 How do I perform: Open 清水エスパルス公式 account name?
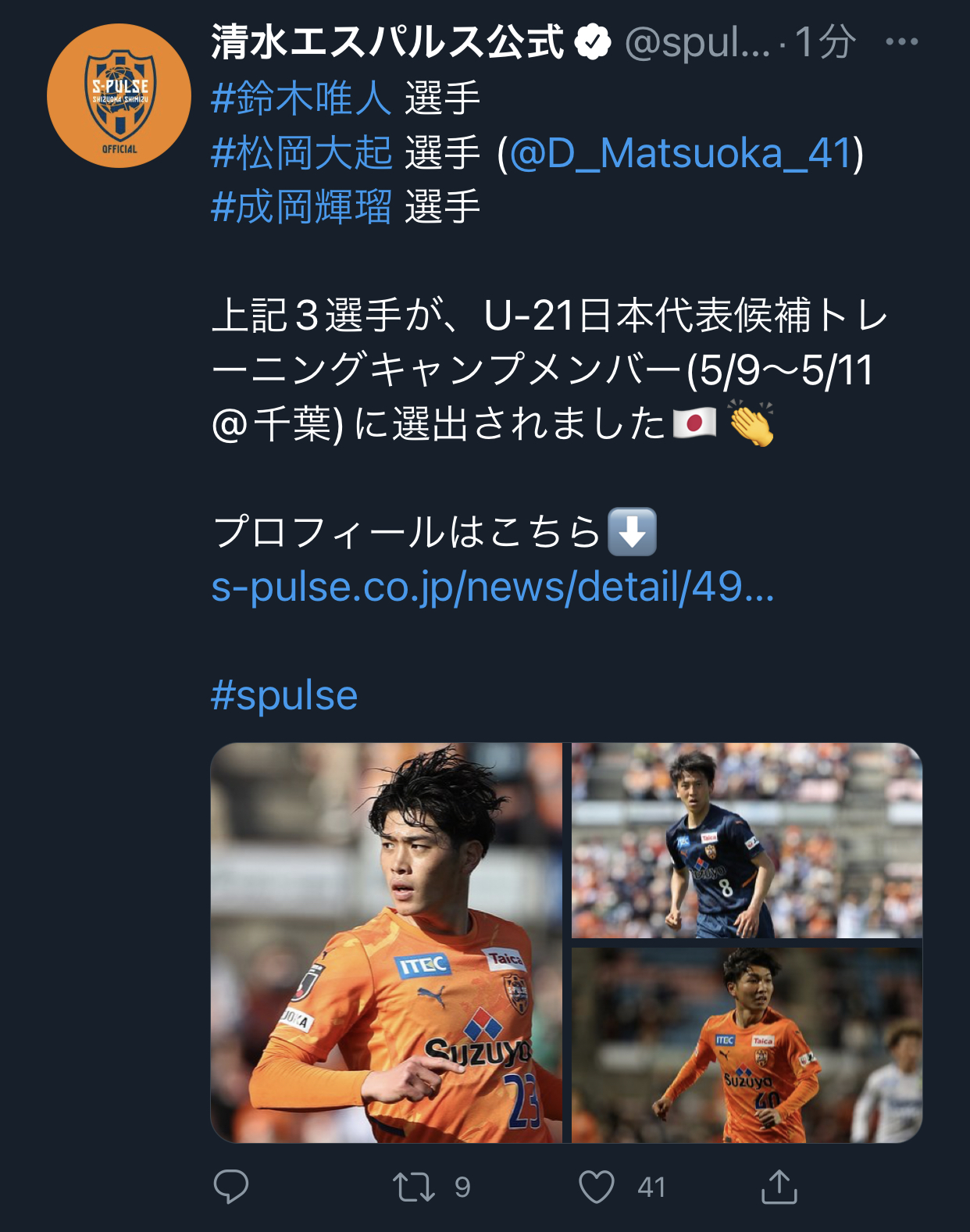tap(387, 42)
